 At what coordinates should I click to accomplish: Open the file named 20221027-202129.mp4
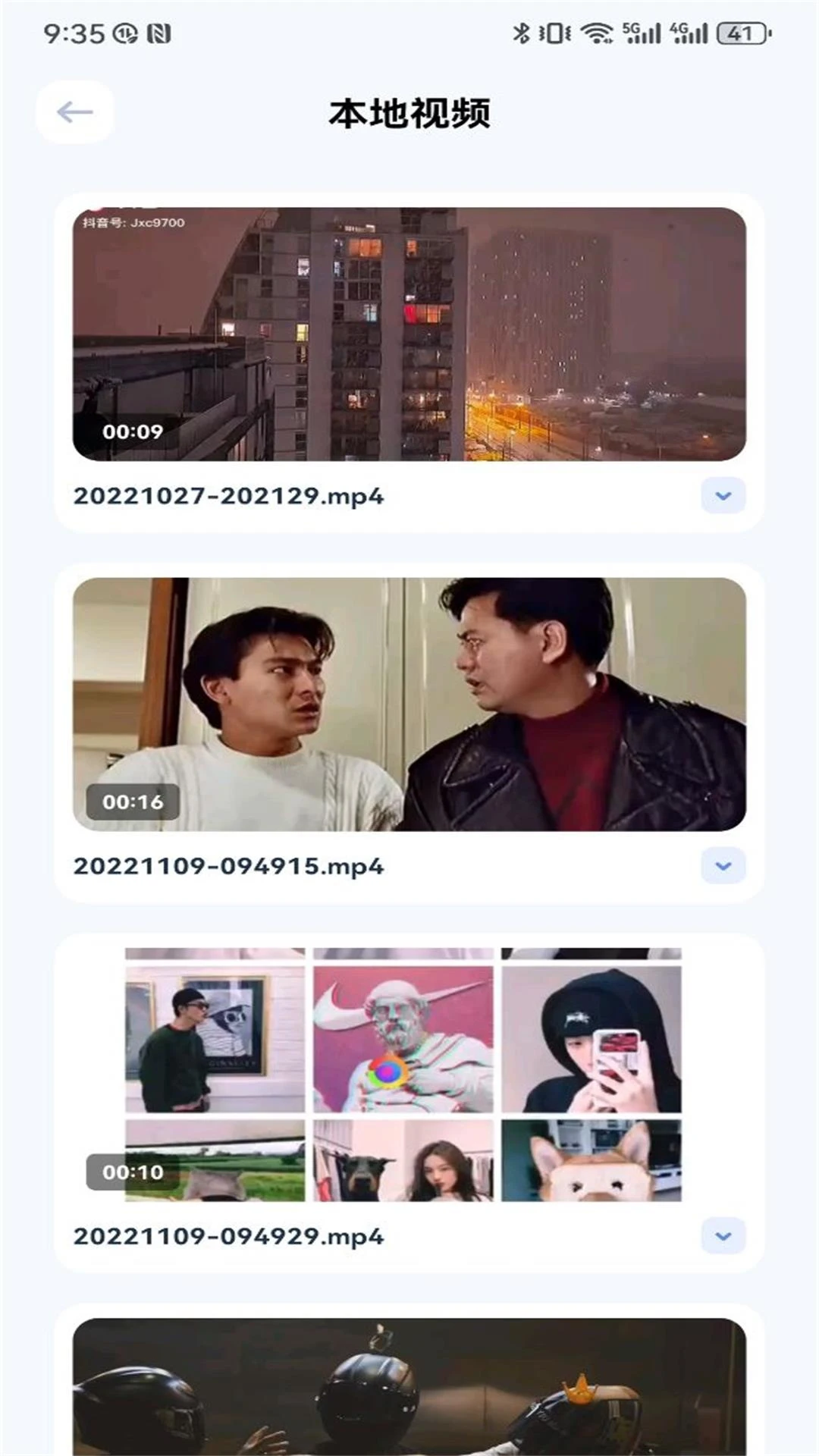[229, 497]
